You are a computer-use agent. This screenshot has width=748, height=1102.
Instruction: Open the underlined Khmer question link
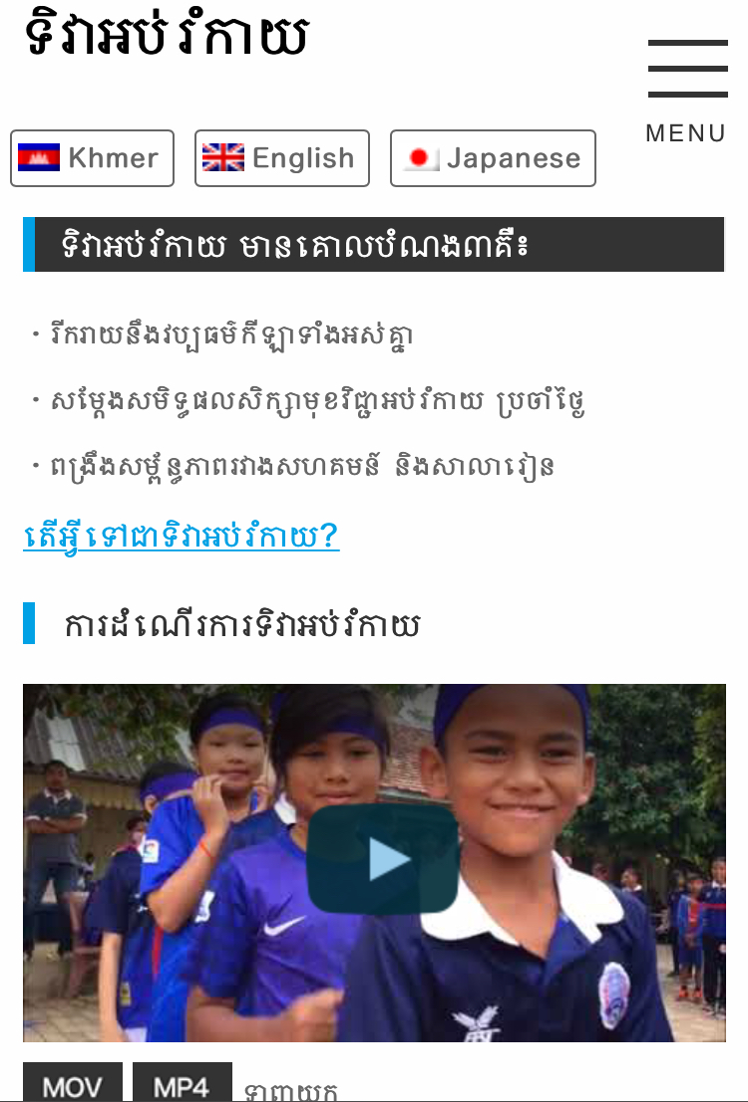[x=181, y=536]
